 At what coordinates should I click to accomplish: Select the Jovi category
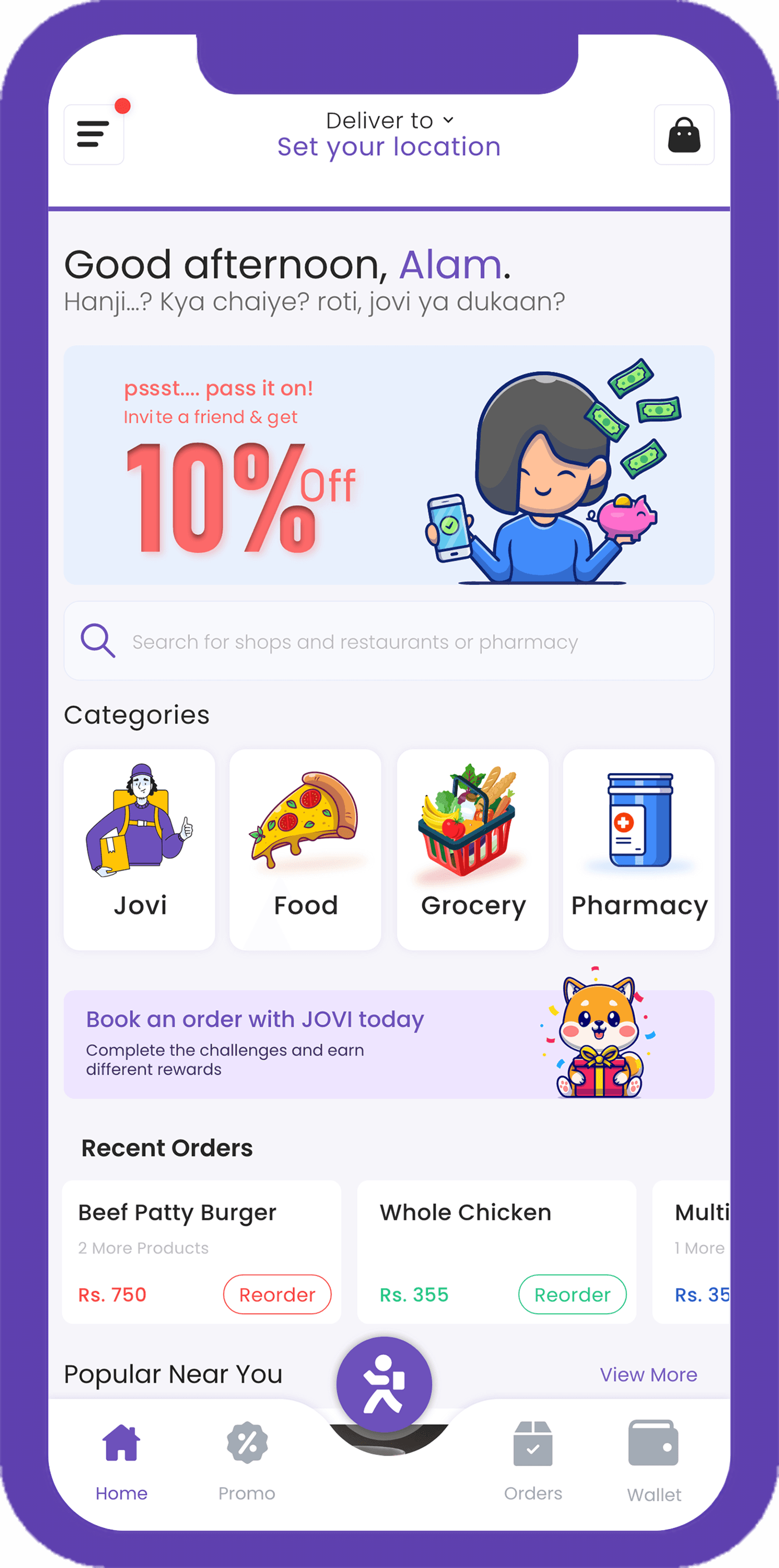click(139, 849)
